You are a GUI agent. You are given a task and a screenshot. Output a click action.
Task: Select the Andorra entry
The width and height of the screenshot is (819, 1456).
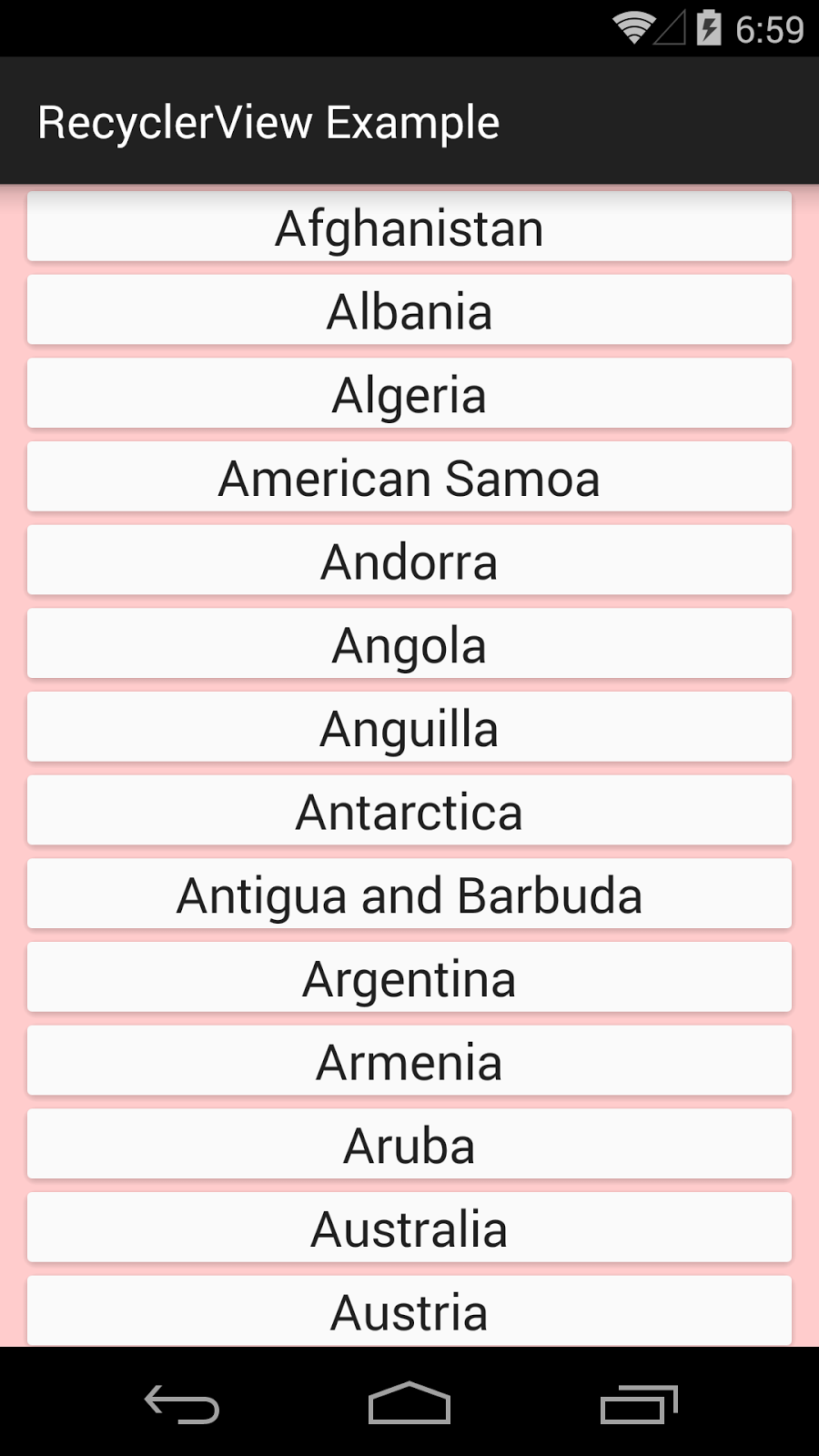[x=409, y=561]
